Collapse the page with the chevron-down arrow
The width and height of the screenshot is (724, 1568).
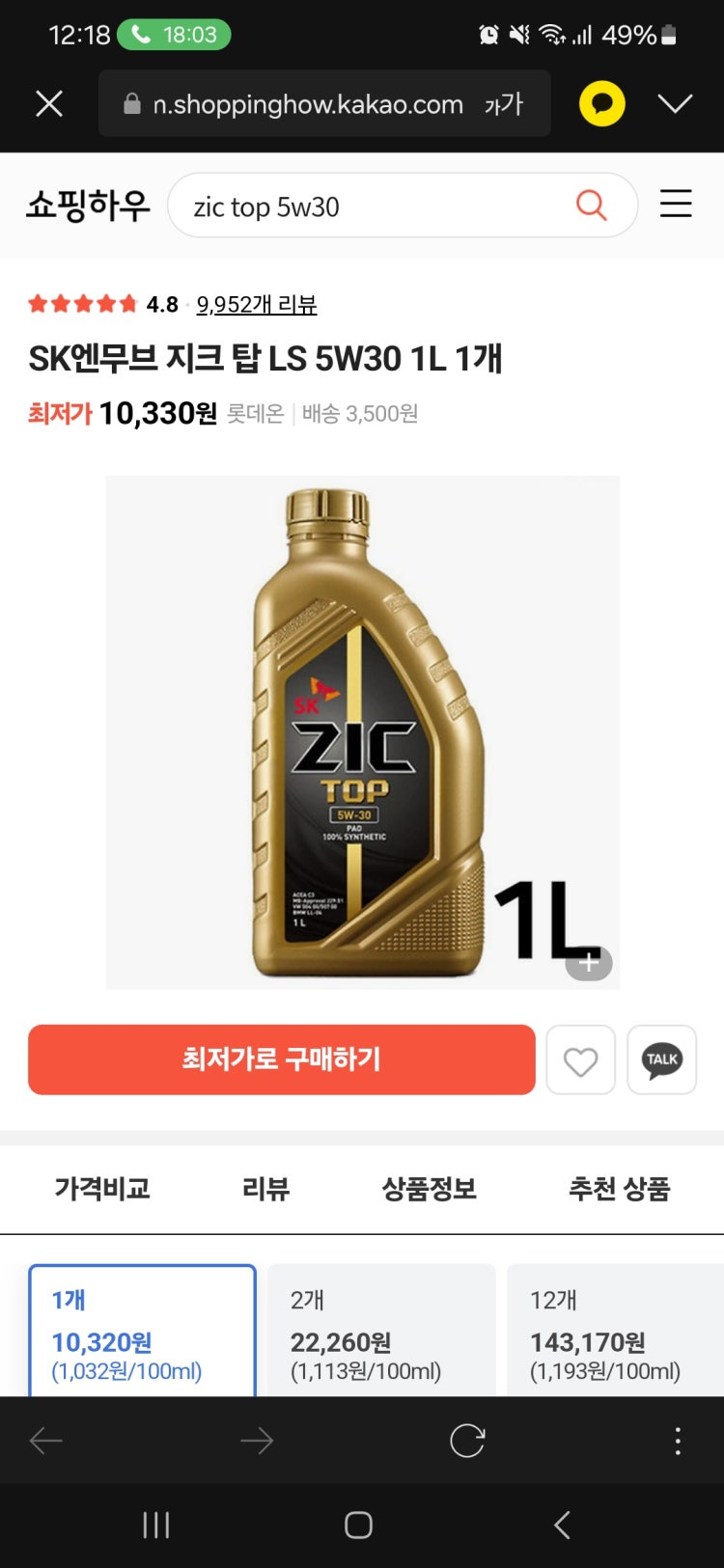[x=676, y=103]
